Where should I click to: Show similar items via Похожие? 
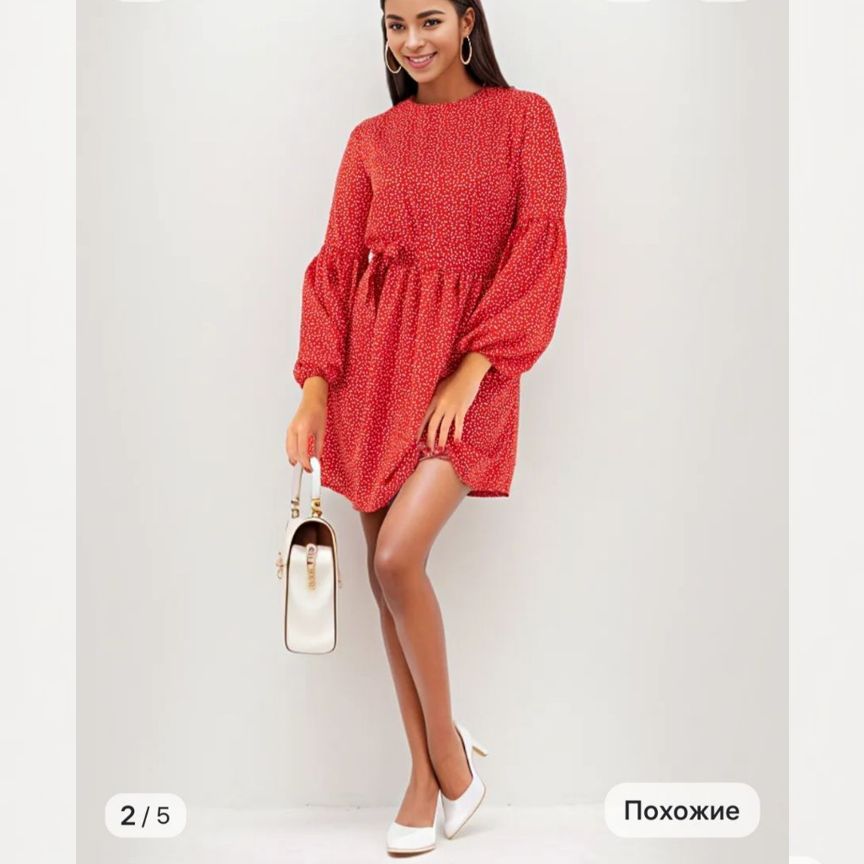tap(681, 811)
